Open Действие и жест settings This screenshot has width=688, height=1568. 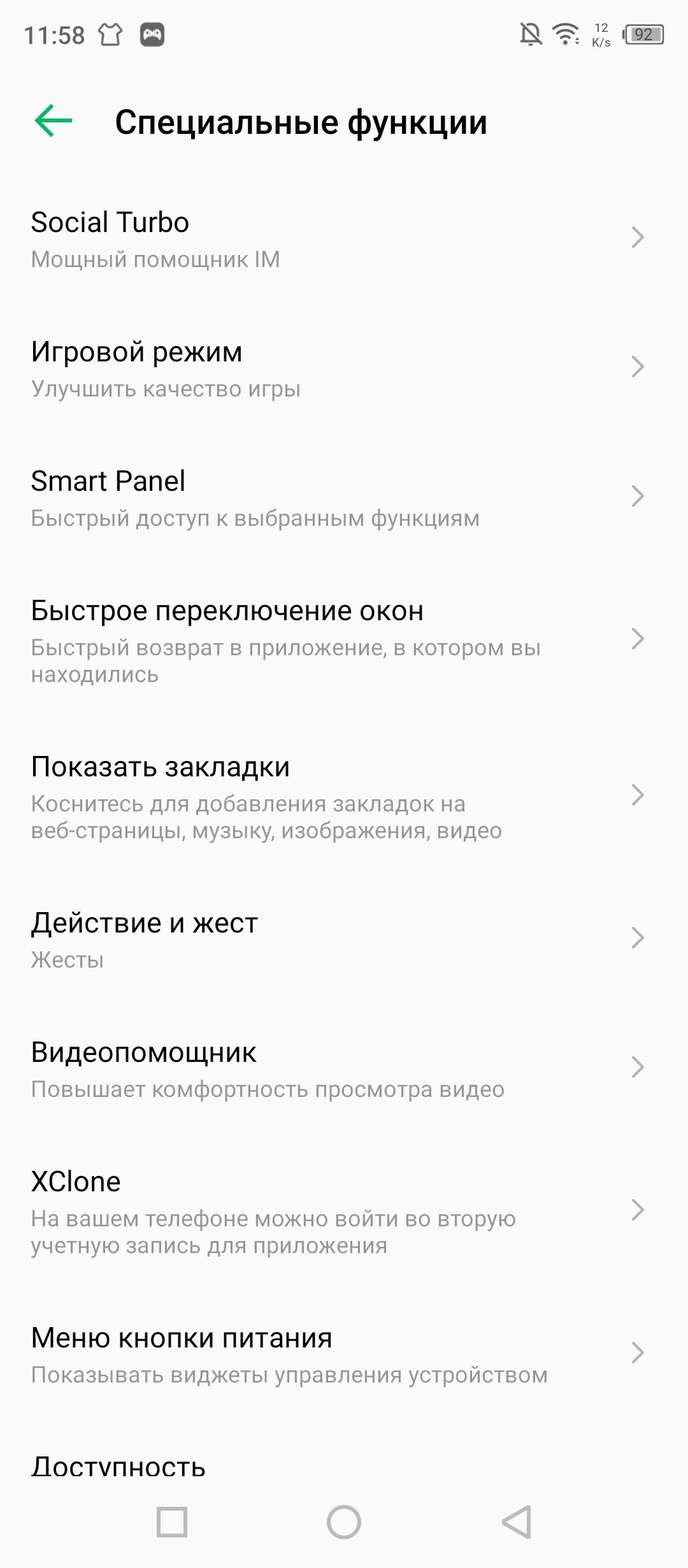(338, 939)
